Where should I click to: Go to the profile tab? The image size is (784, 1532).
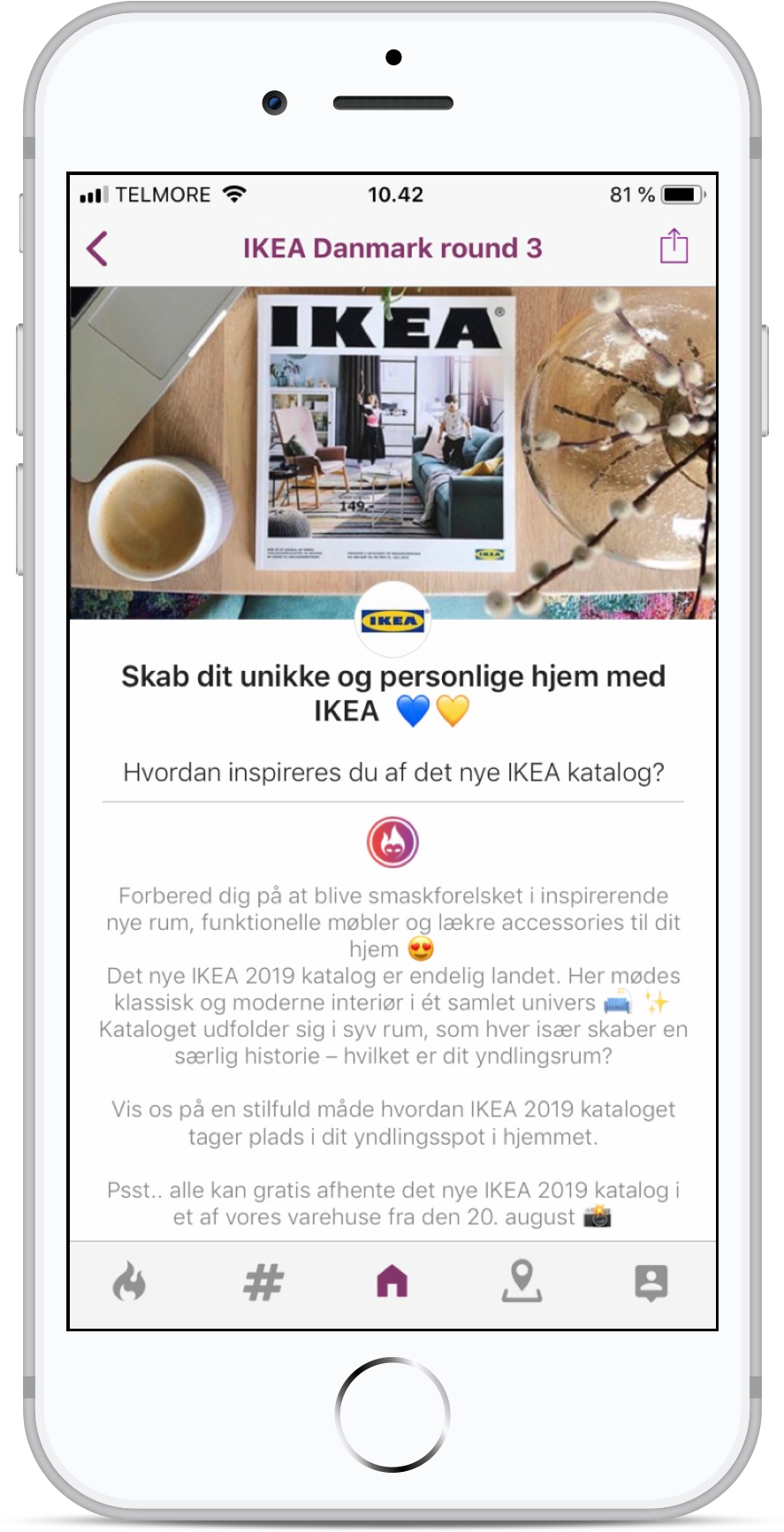[x=651, y=1281]
